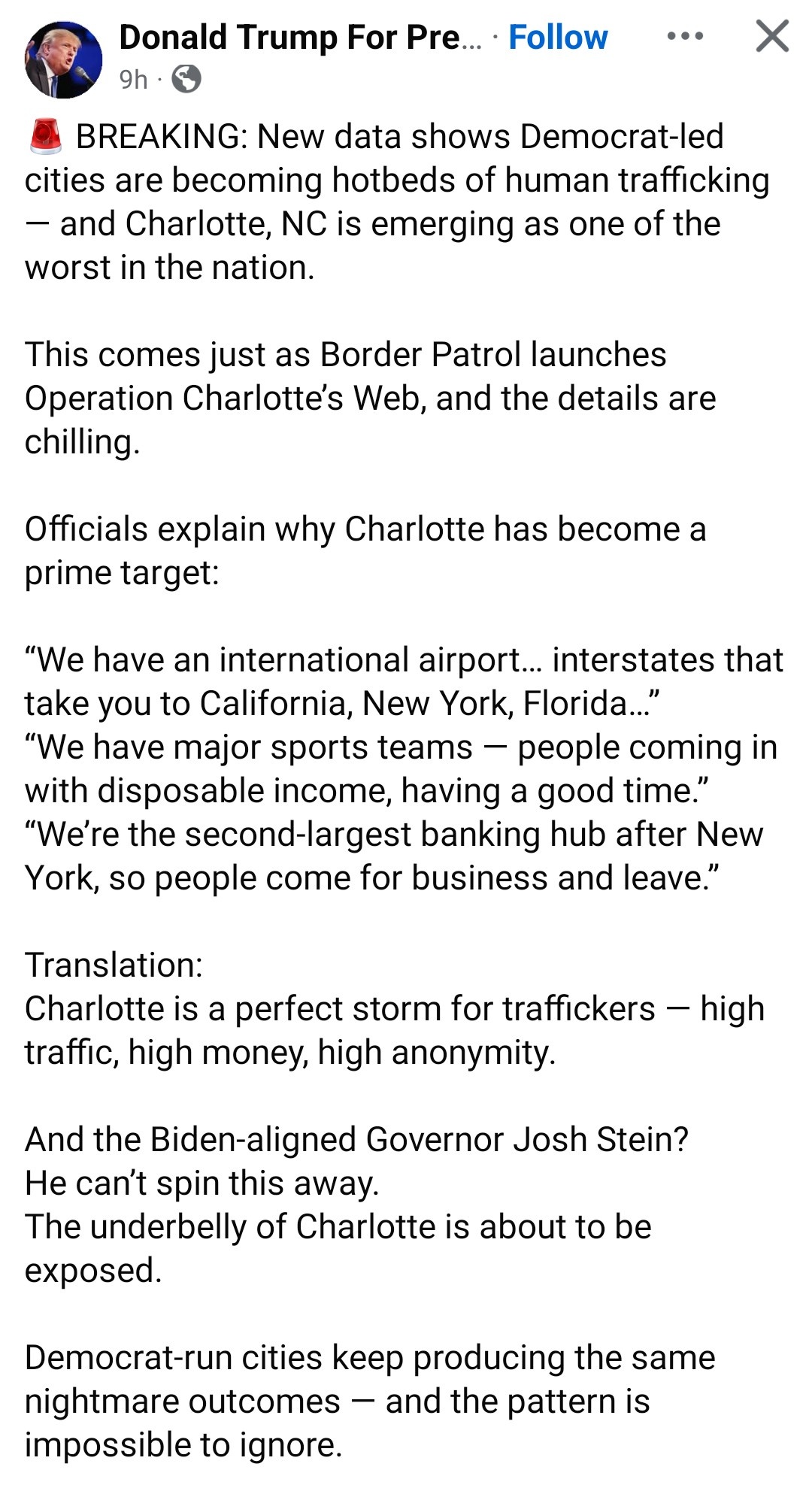This screenshot has height=1488, width=812.
Task: Open the post's three-dot options menu
Action: click(x=685, y=35)
